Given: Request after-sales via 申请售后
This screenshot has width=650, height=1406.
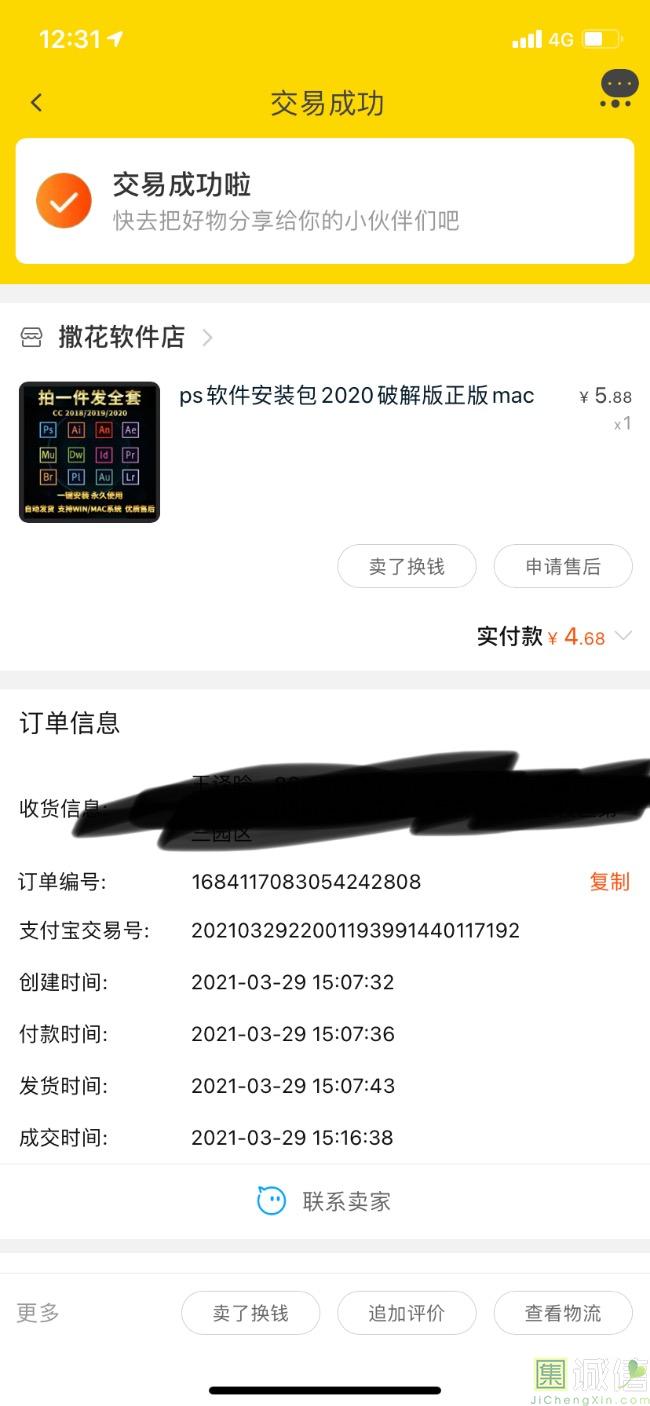Looking at the screenshot, I should (x=563, y=567).
